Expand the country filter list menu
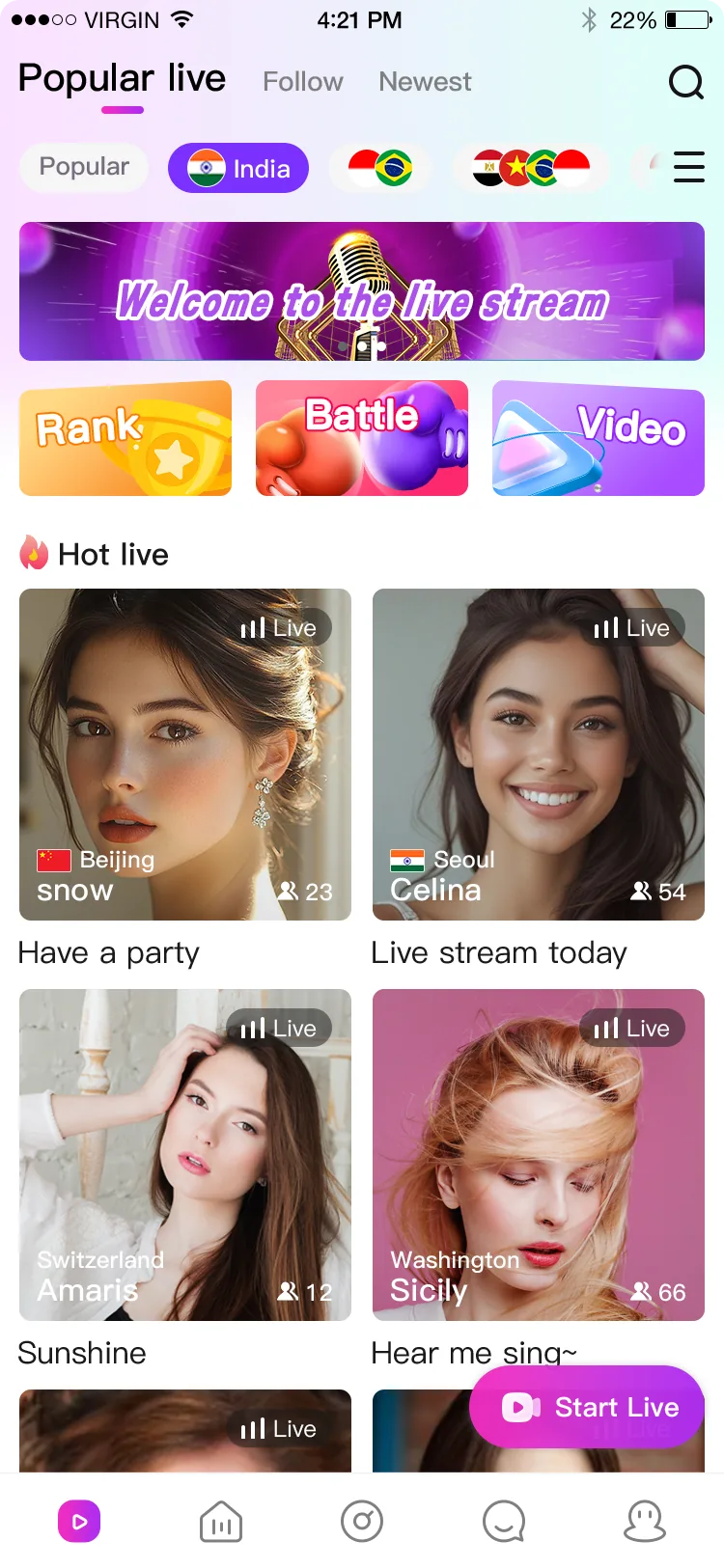724x1568 pixels. tap(689, 167)
